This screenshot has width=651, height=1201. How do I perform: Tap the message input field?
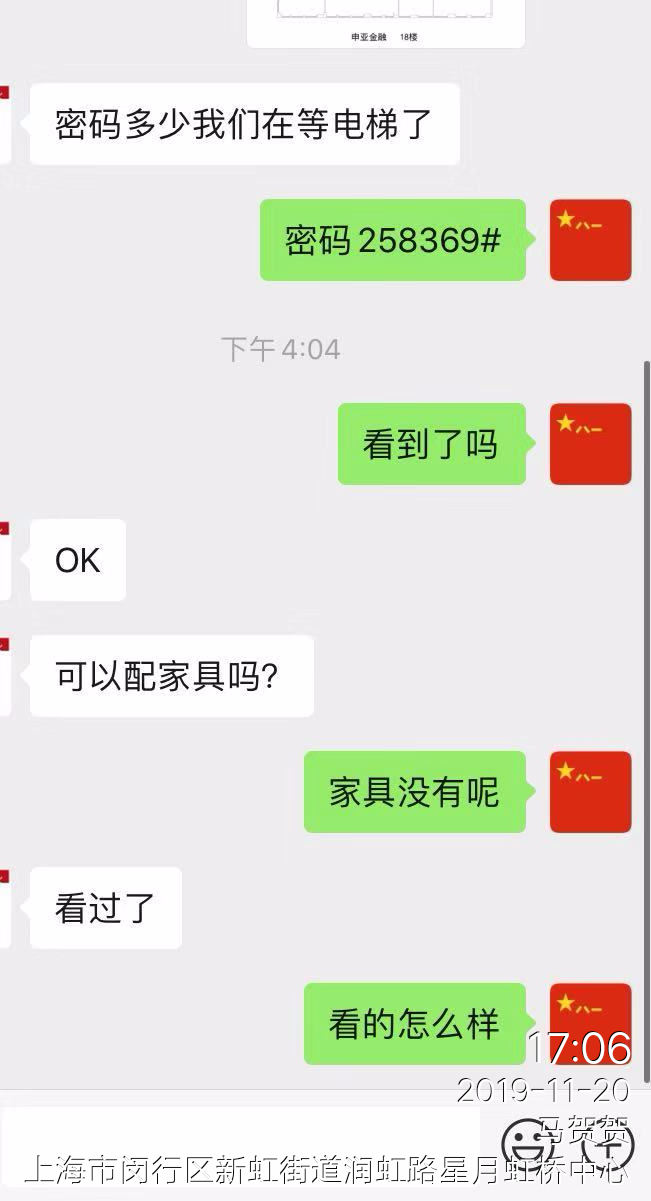tap(240, 1140)
